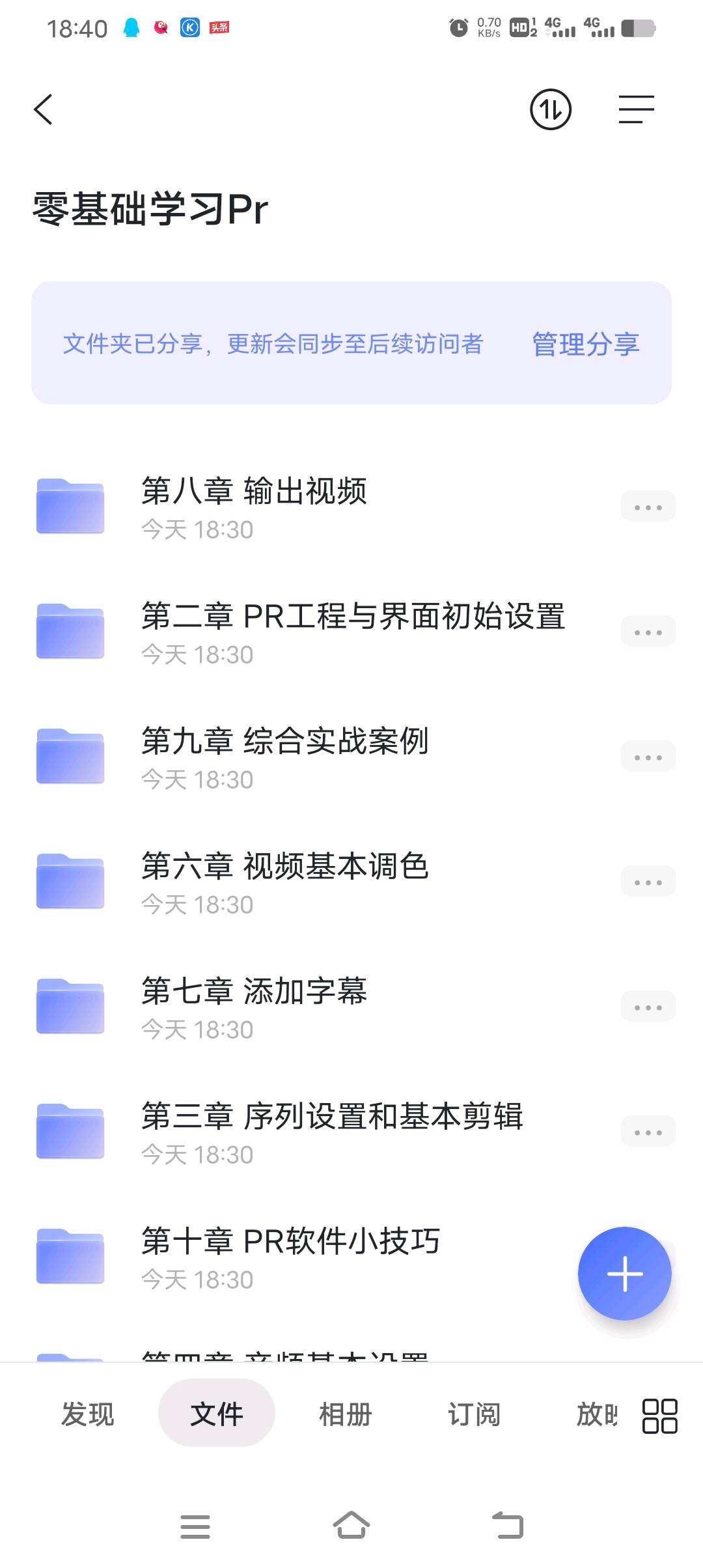Screen dimensions: 703x1568
Task: Switch to the 发现 tab
Action: 87,1414
